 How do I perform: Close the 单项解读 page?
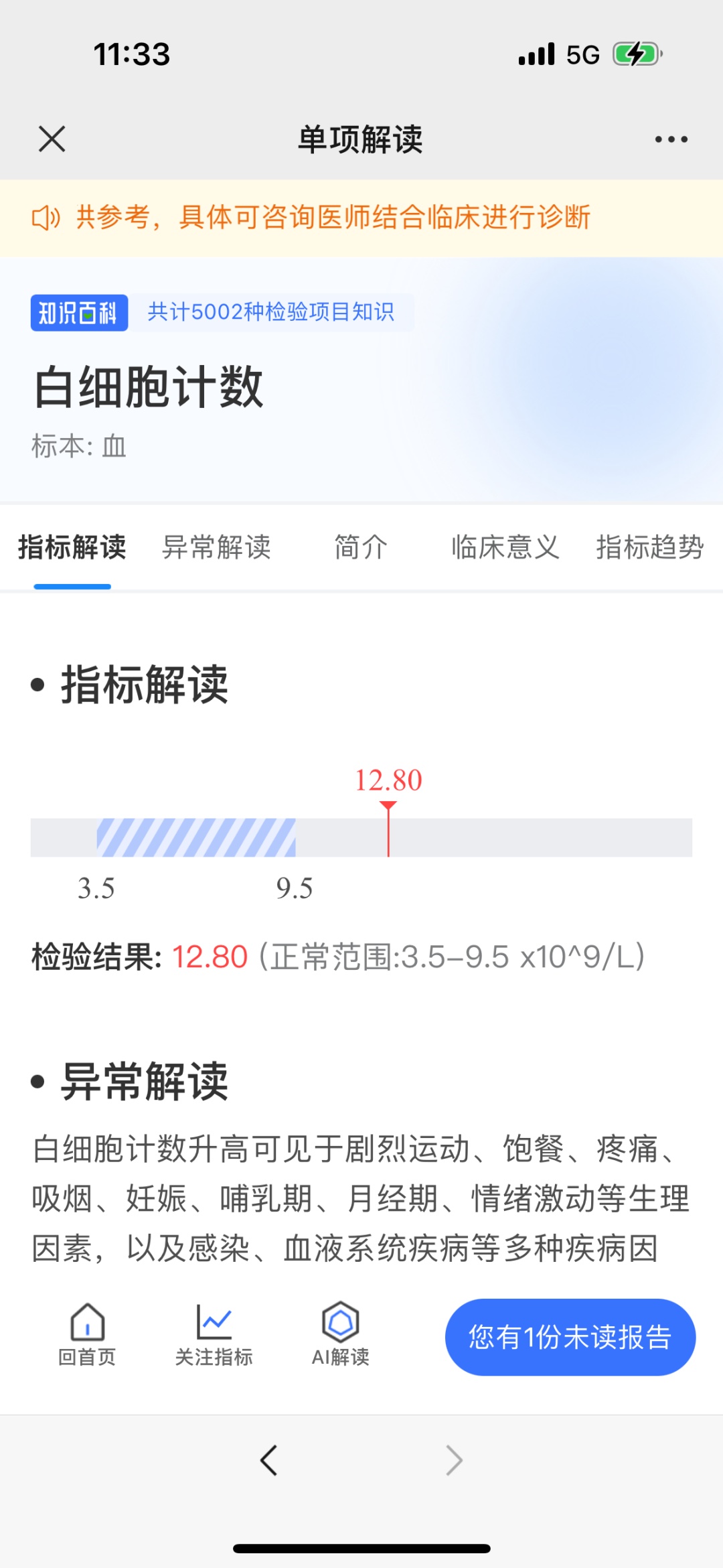click(x=52, y=139)
